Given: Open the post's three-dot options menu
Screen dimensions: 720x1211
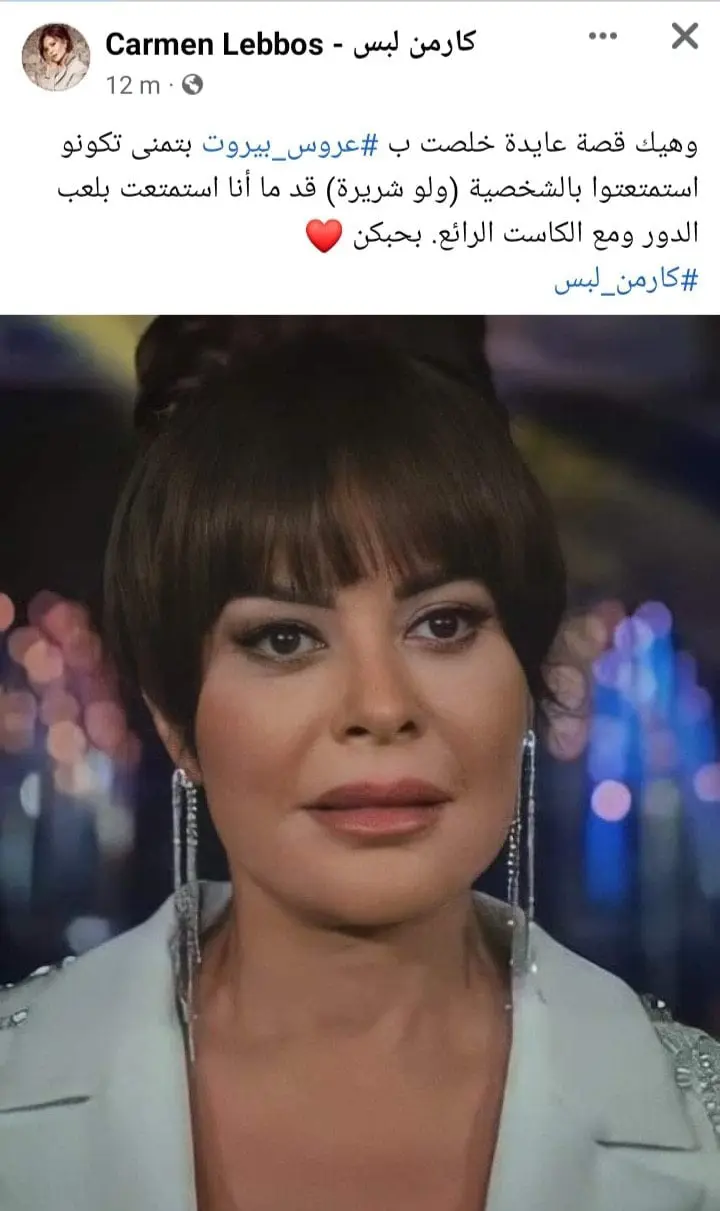Looking at the screenshot, I should [603, 37].
